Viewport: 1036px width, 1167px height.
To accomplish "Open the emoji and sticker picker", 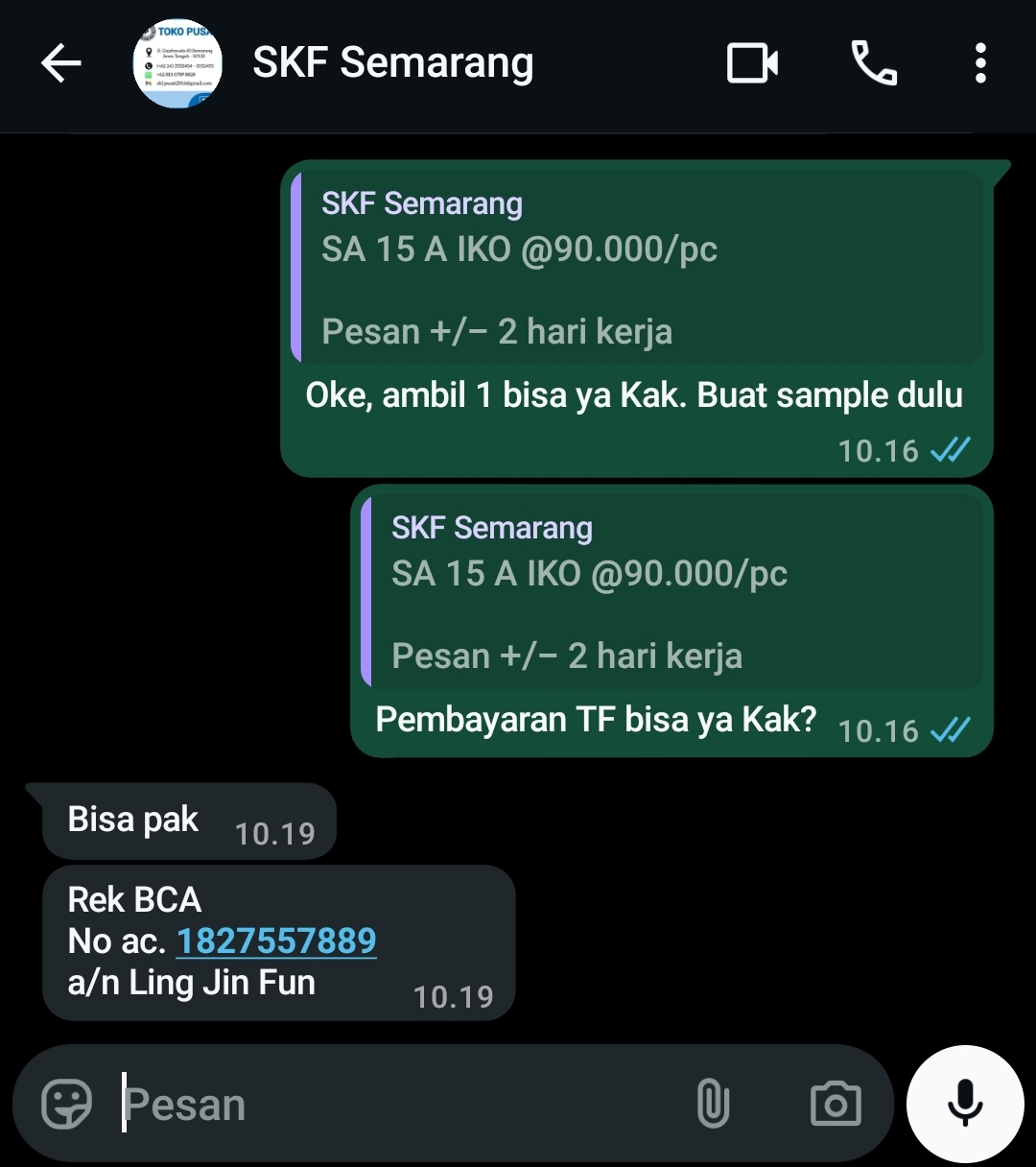I will pyautogui.click(x=67, y=1104).
